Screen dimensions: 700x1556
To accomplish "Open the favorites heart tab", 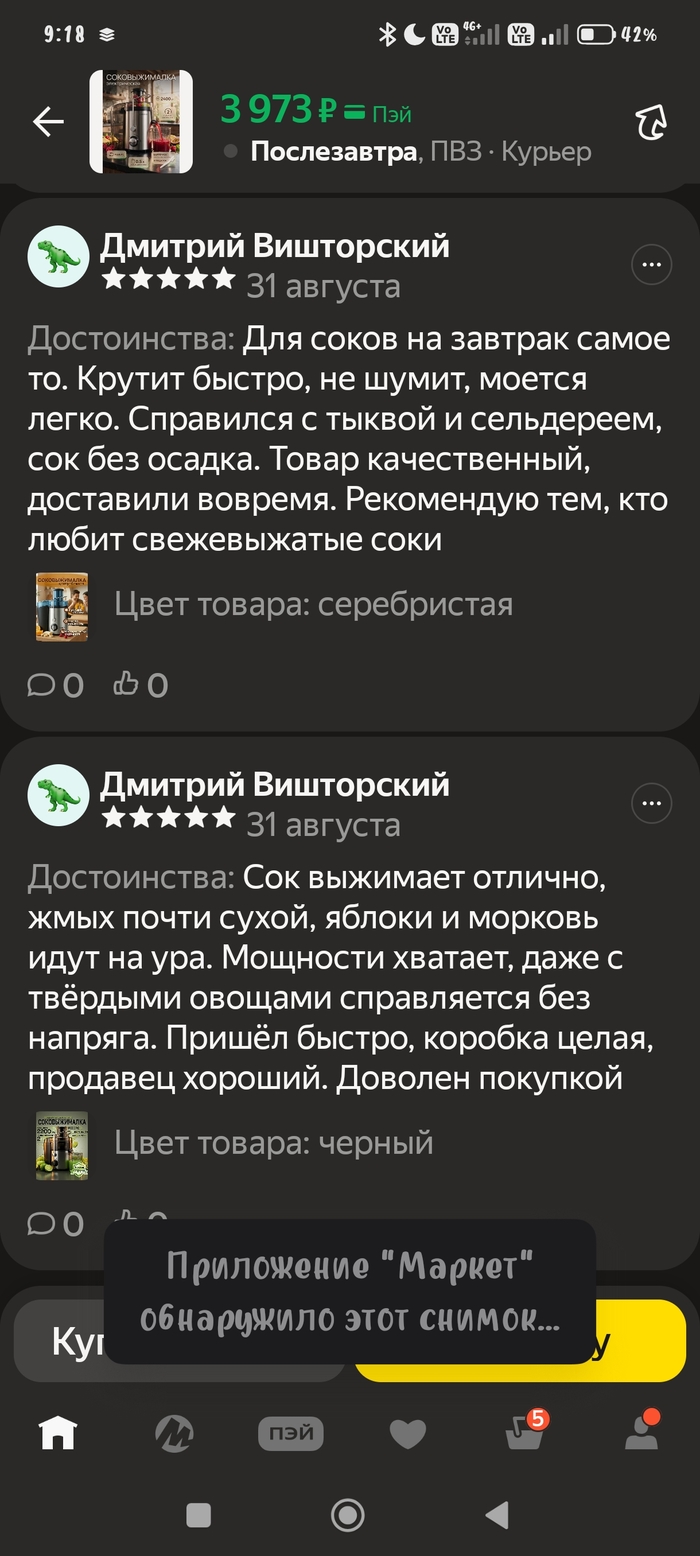I will (407, 1435).
